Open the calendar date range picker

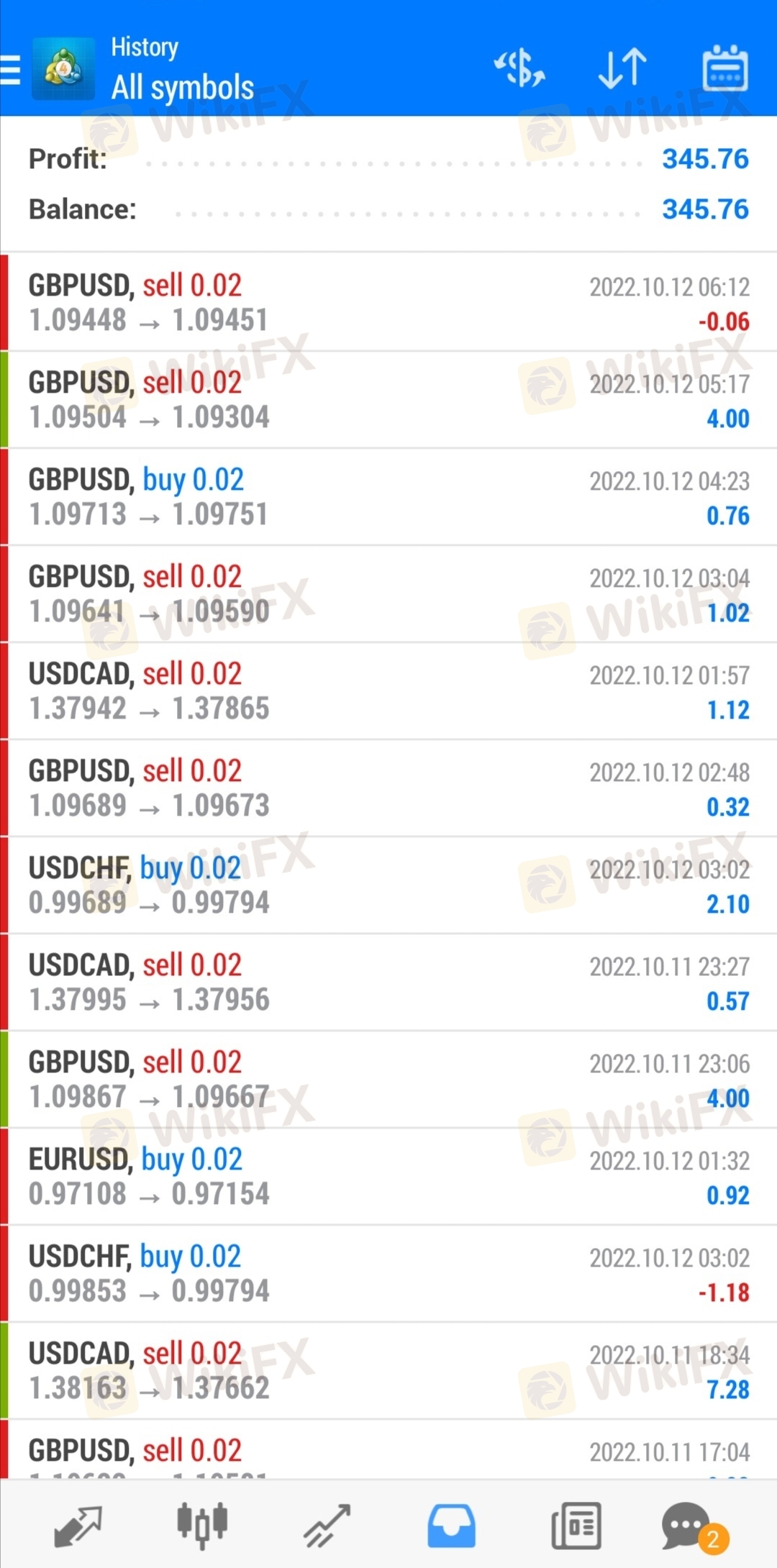point(724,69)
